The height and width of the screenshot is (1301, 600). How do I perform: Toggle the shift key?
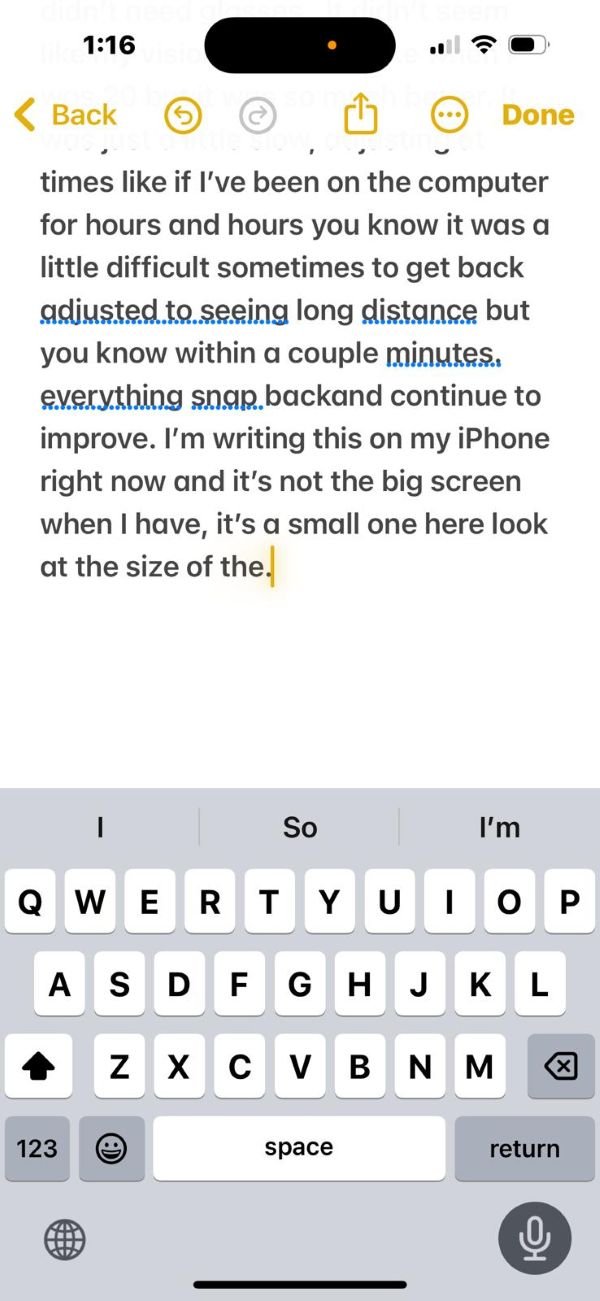click(x=40, y=1067)
